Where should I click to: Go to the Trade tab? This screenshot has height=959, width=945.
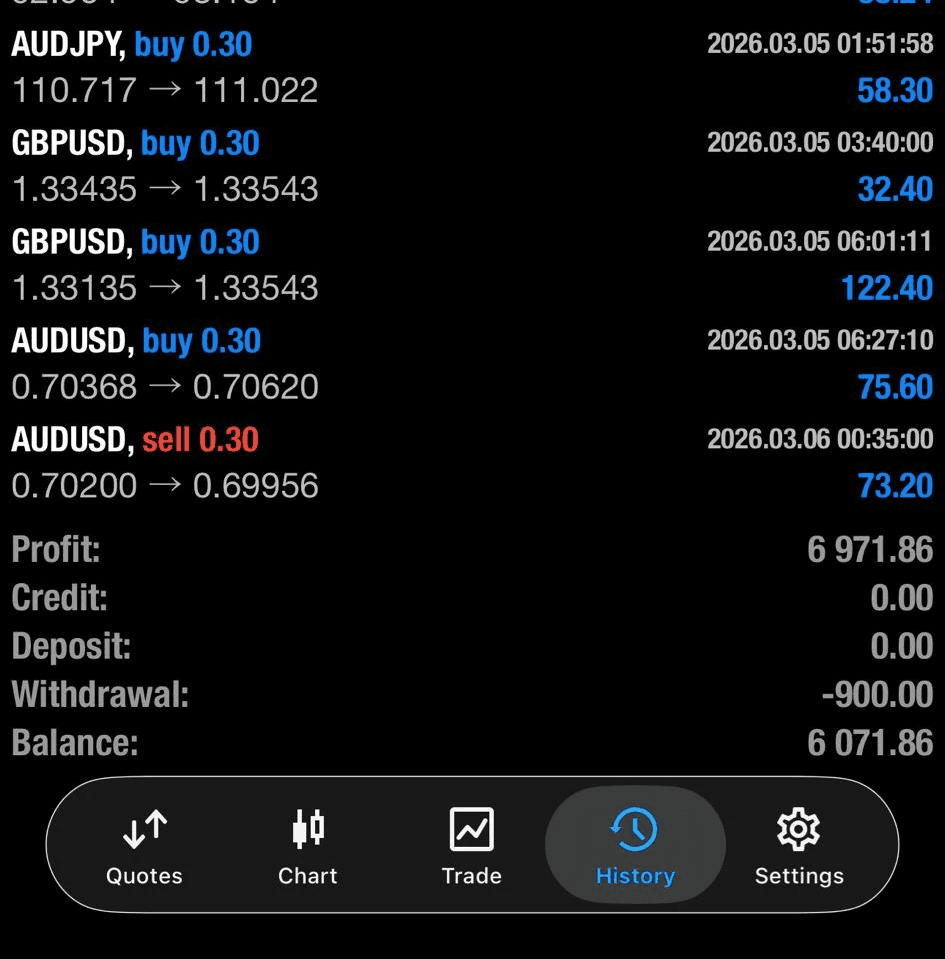471,846
